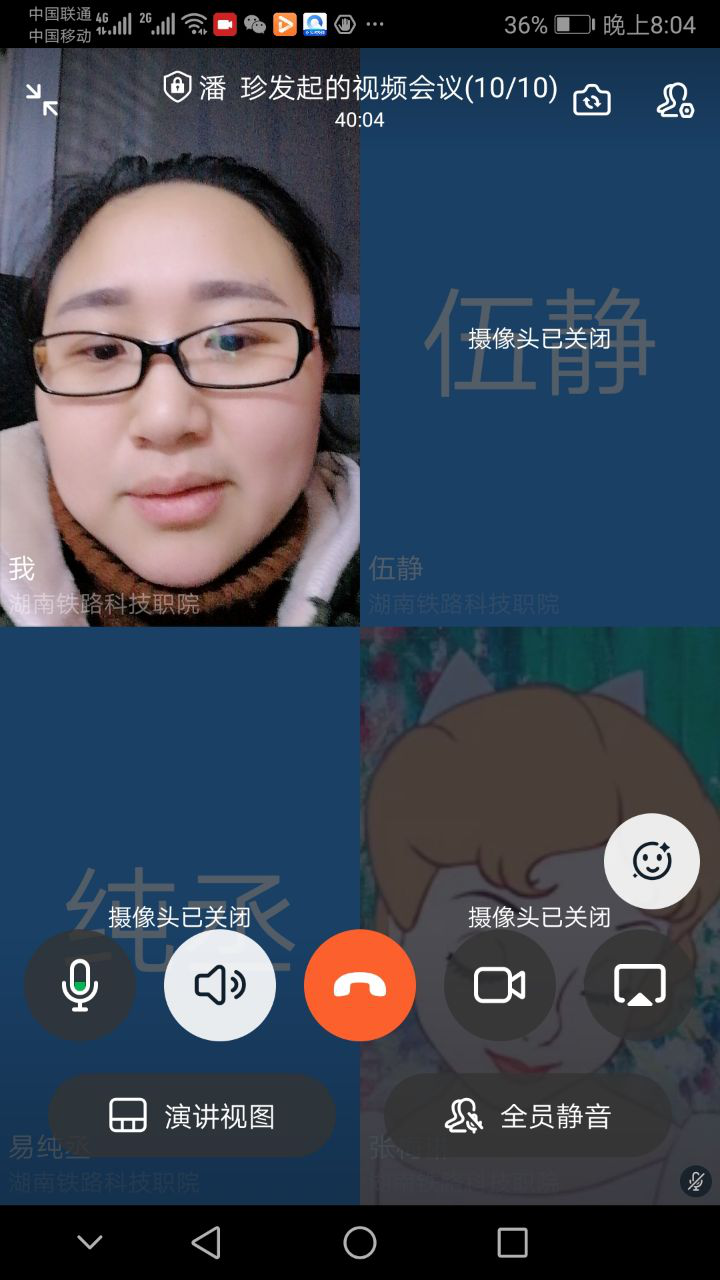Start screen casting

[640, 986]
